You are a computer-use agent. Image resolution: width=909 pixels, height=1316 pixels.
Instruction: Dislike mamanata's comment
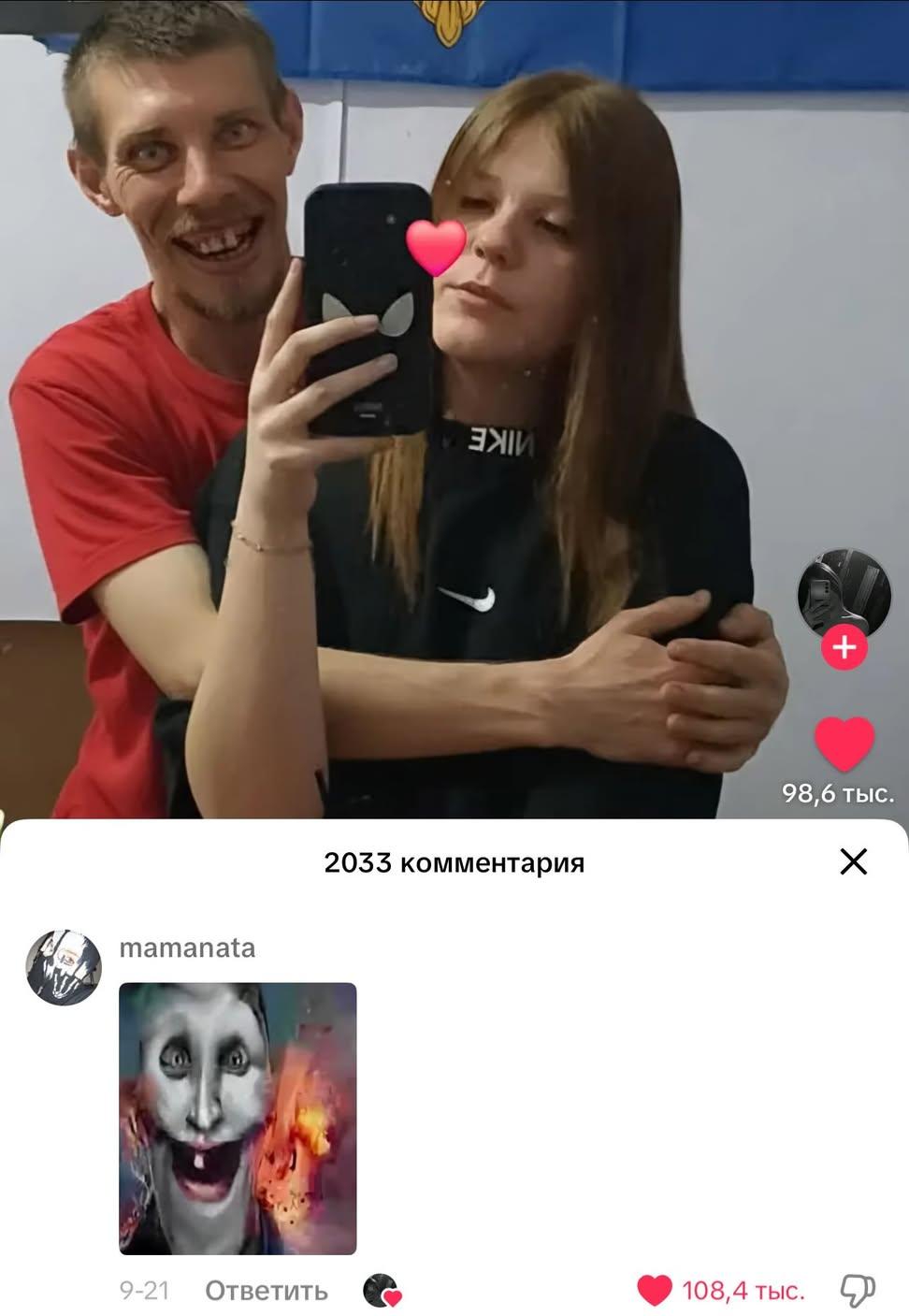[857, 1291]
